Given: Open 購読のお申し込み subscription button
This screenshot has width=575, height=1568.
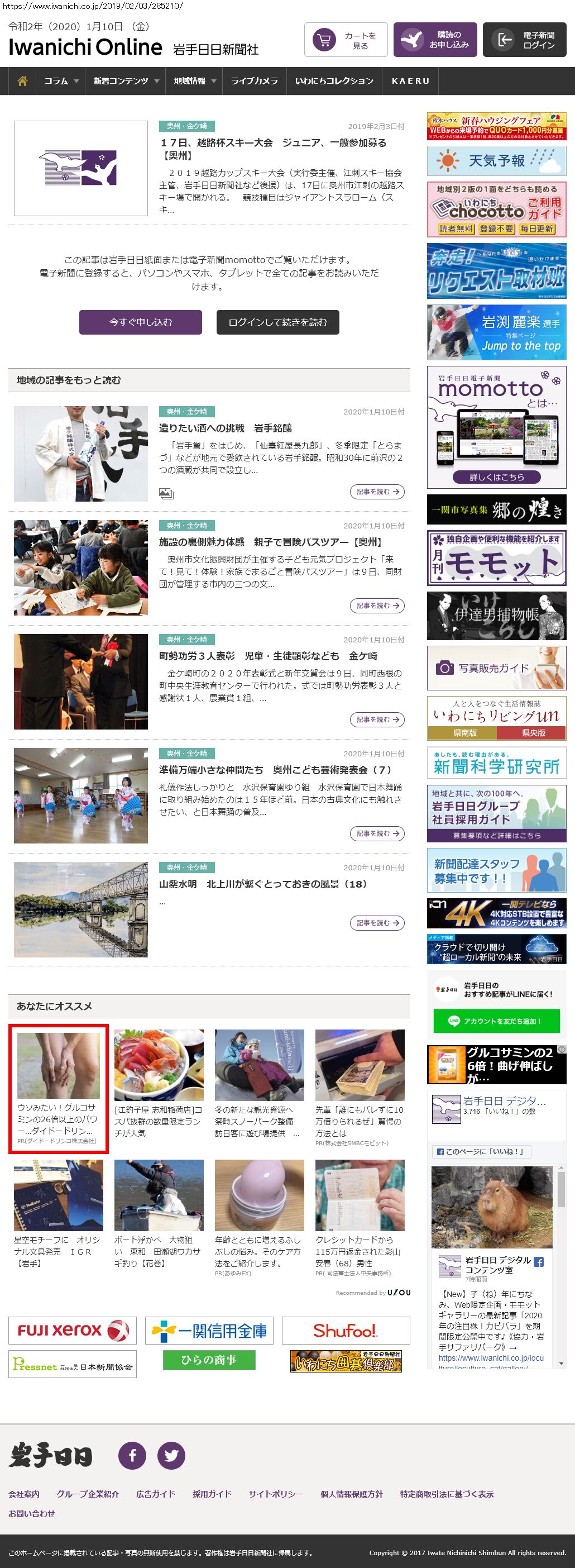Looking at the screenshot, I should [x=435, y=40].
